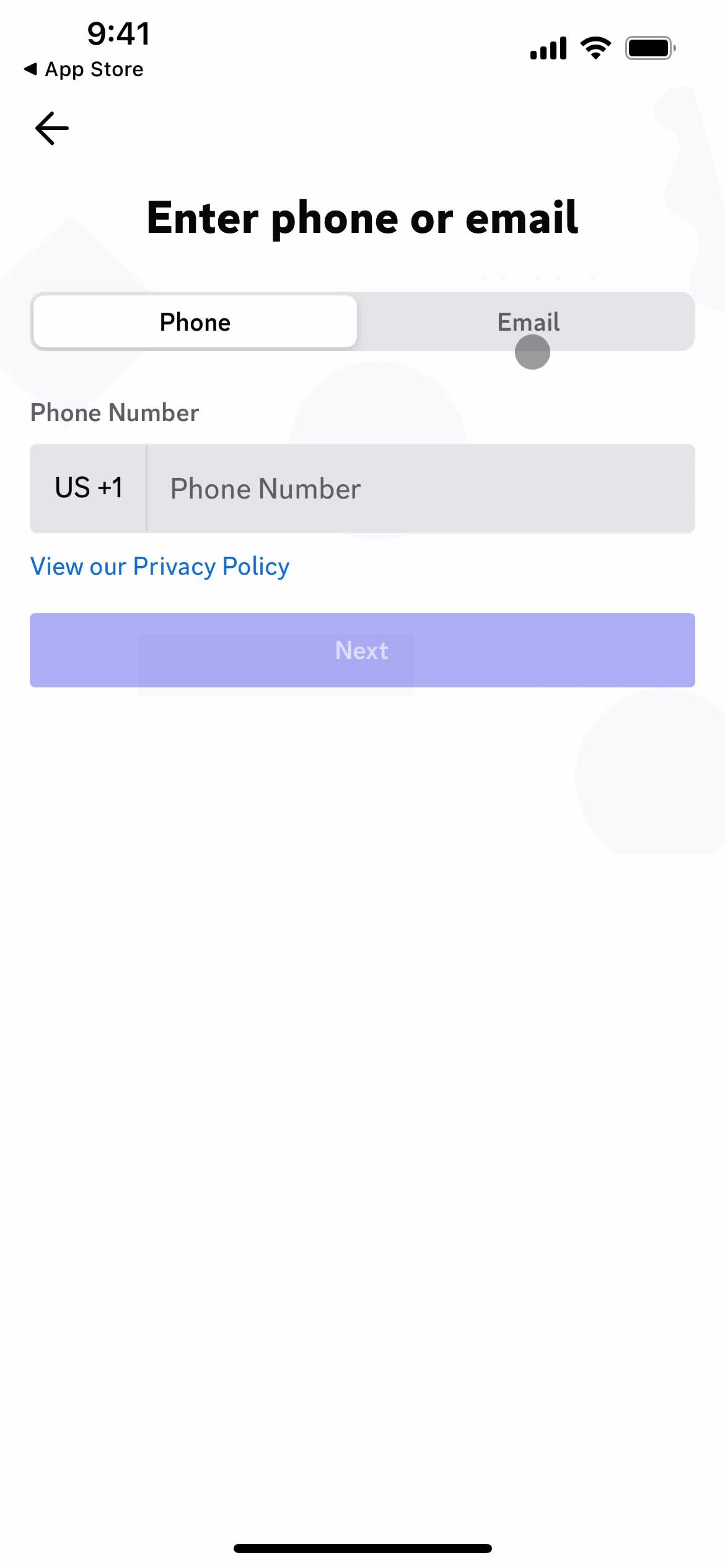Open the US +1 country code selector
The width and height of the screenshot is (725, 1568).
click(x=88, y=487)
